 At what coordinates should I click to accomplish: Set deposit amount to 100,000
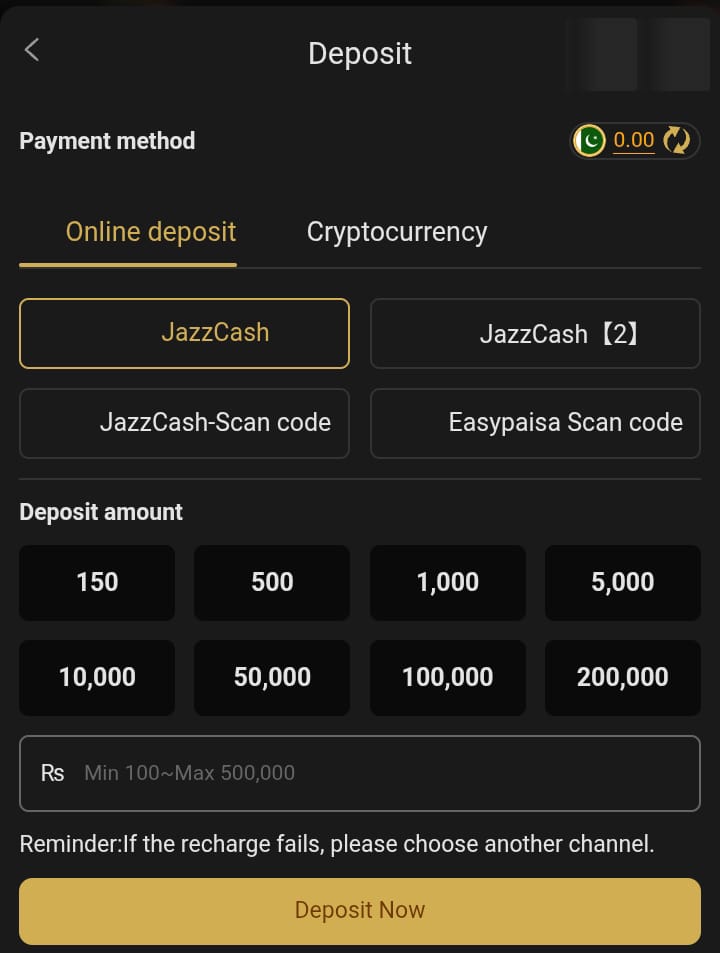(x=447, y=677)
